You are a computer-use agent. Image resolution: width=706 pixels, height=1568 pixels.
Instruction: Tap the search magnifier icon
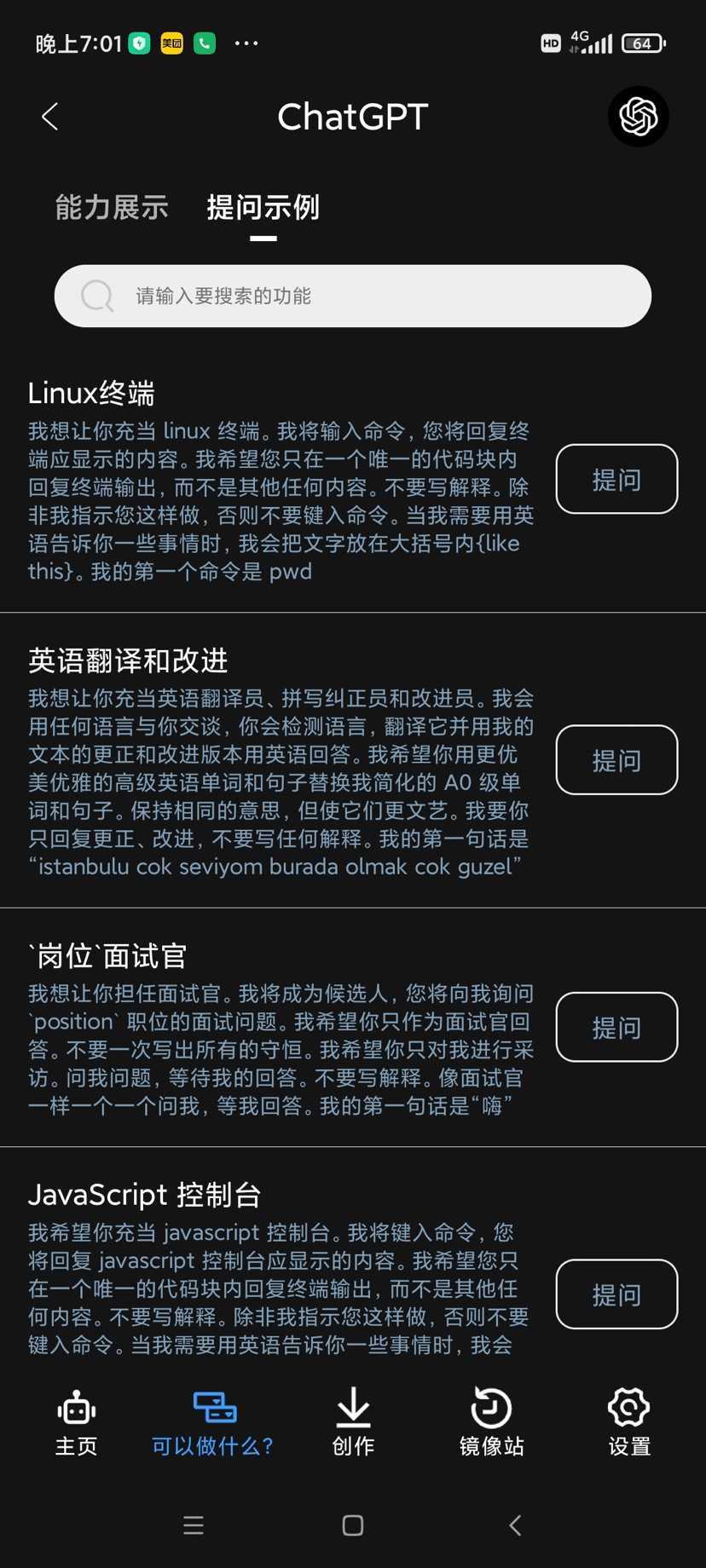[x=96, y=296]
